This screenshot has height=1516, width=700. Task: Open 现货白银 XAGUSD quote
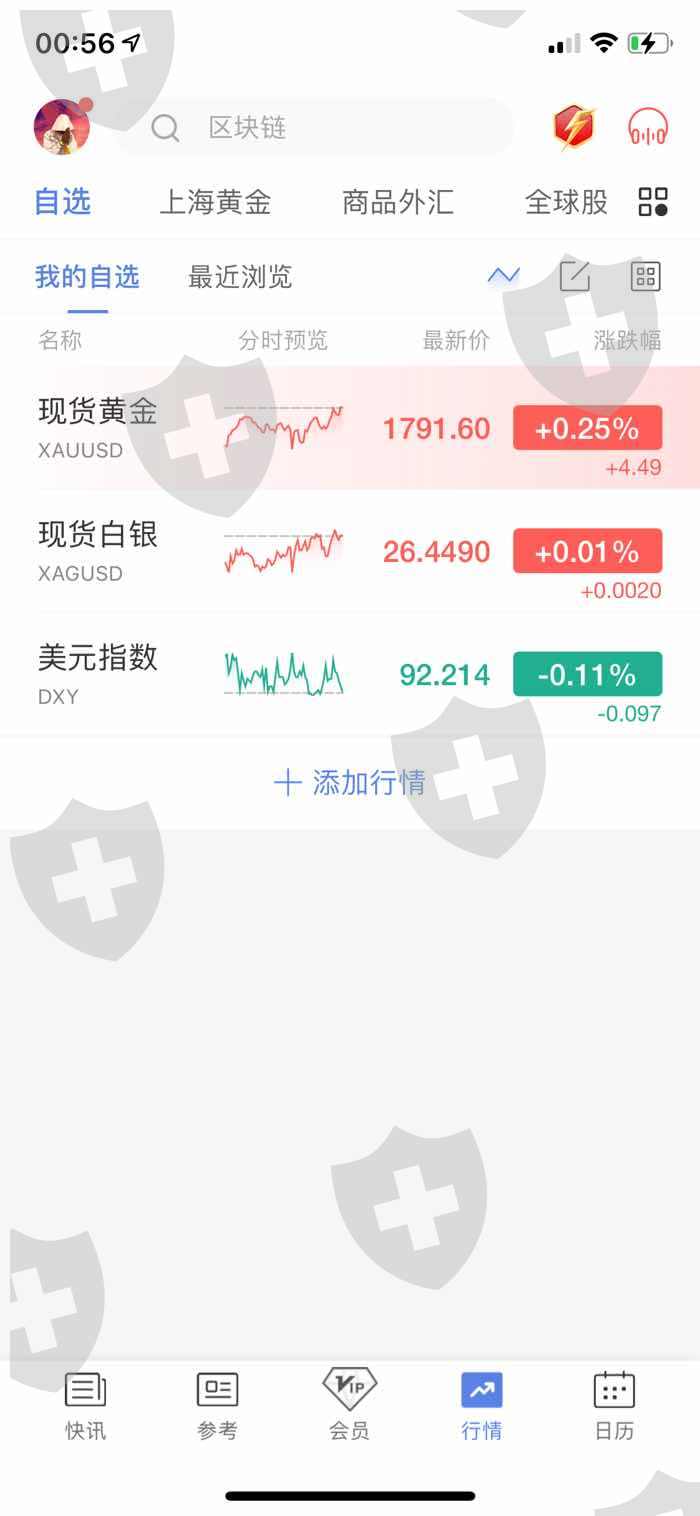pos(98,551)
